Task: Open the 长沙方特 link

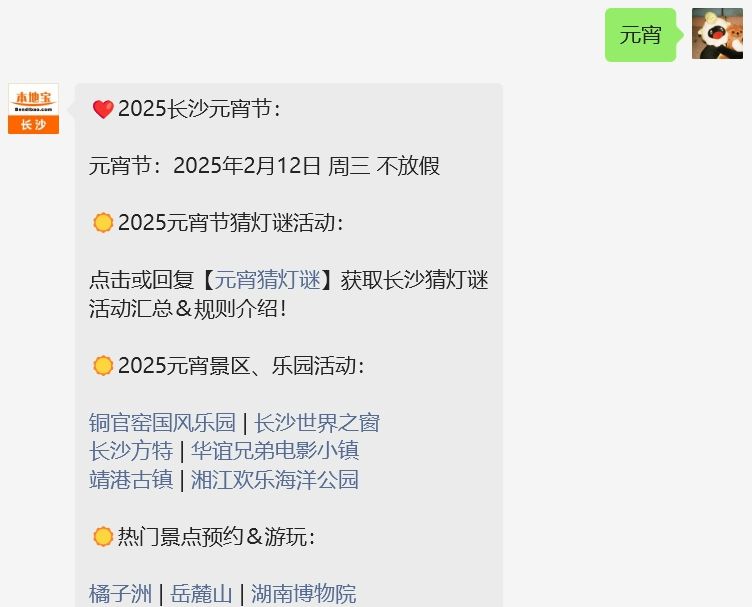Action: [x=131, y=451]
